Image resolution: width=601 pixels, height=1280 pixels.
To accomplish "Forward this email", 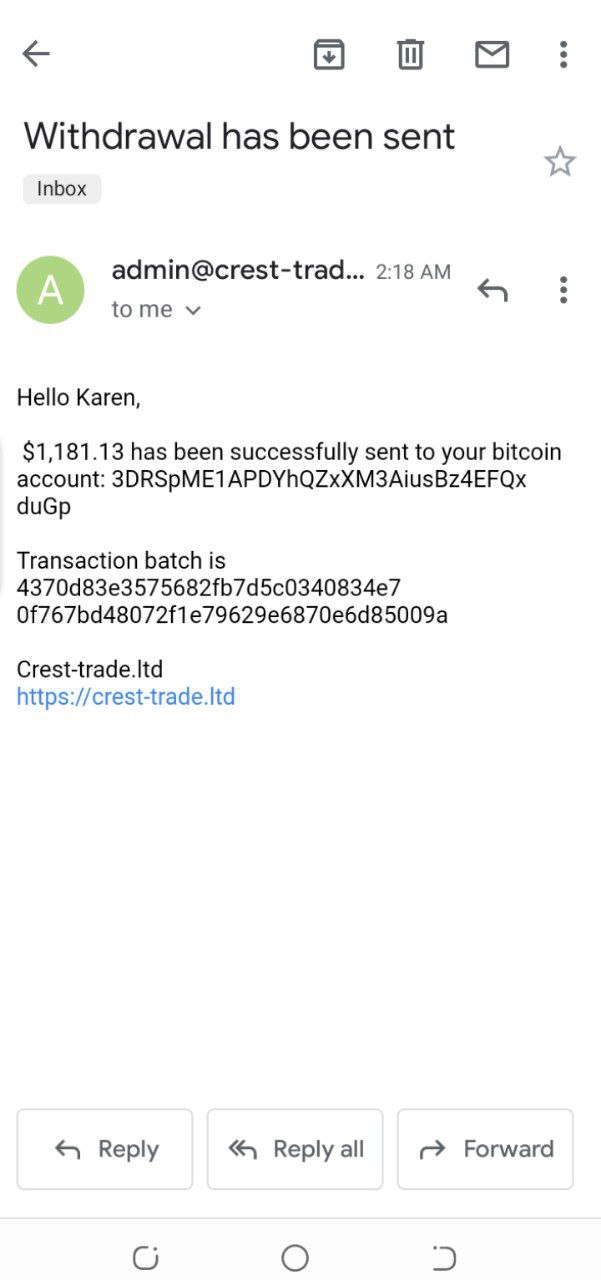I will (x=485, y=1149).
